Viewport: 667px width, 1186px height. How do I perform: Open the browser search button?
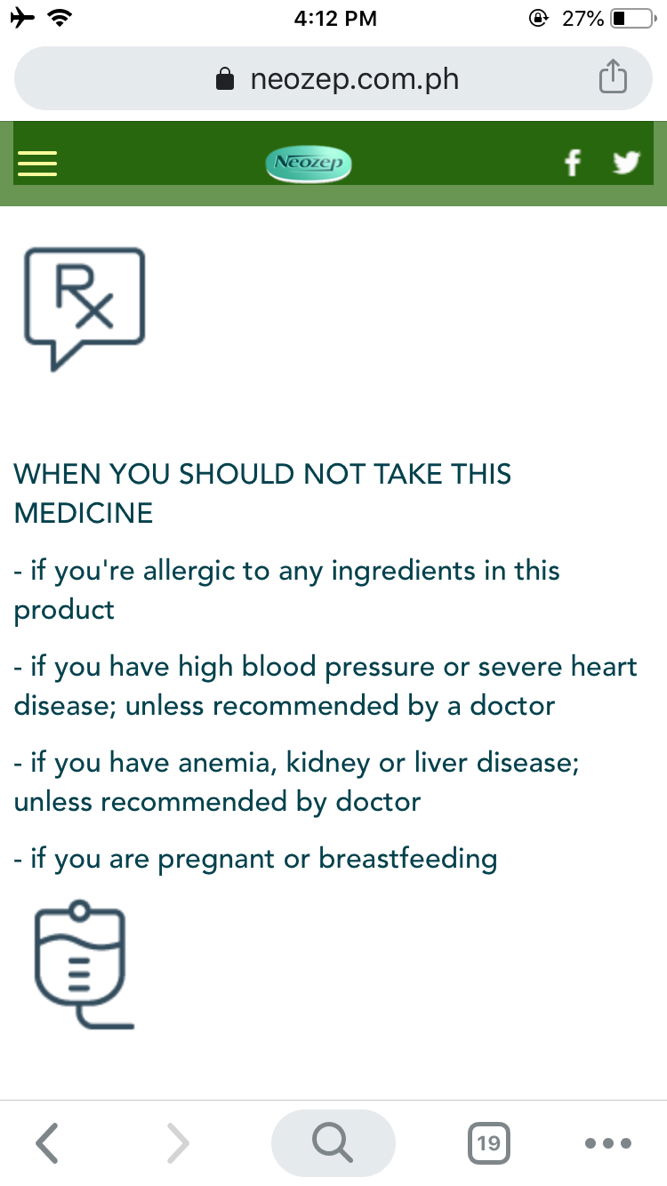click(x=332, y=1142)
